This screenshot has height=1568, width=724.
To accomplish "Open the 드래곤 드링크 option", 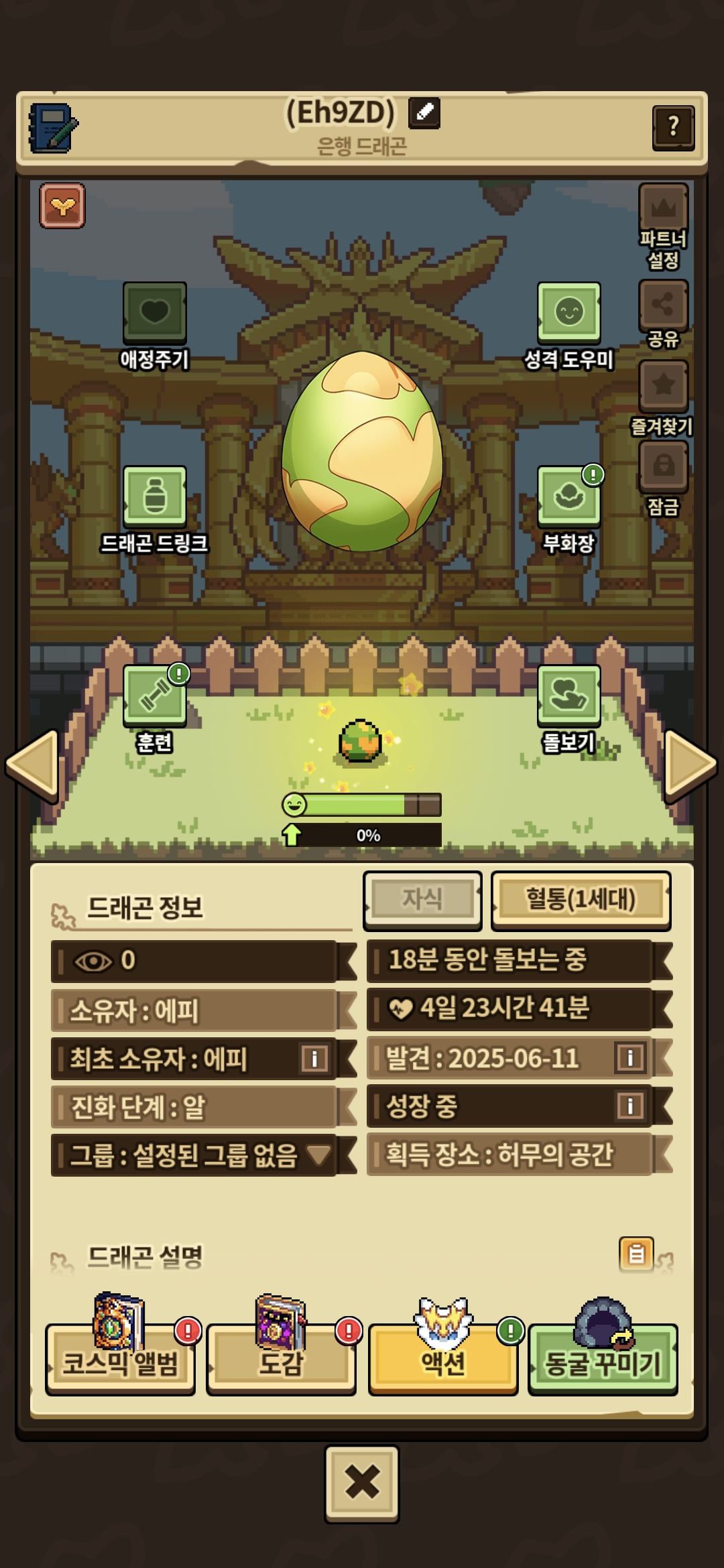I will coord(154,497).
